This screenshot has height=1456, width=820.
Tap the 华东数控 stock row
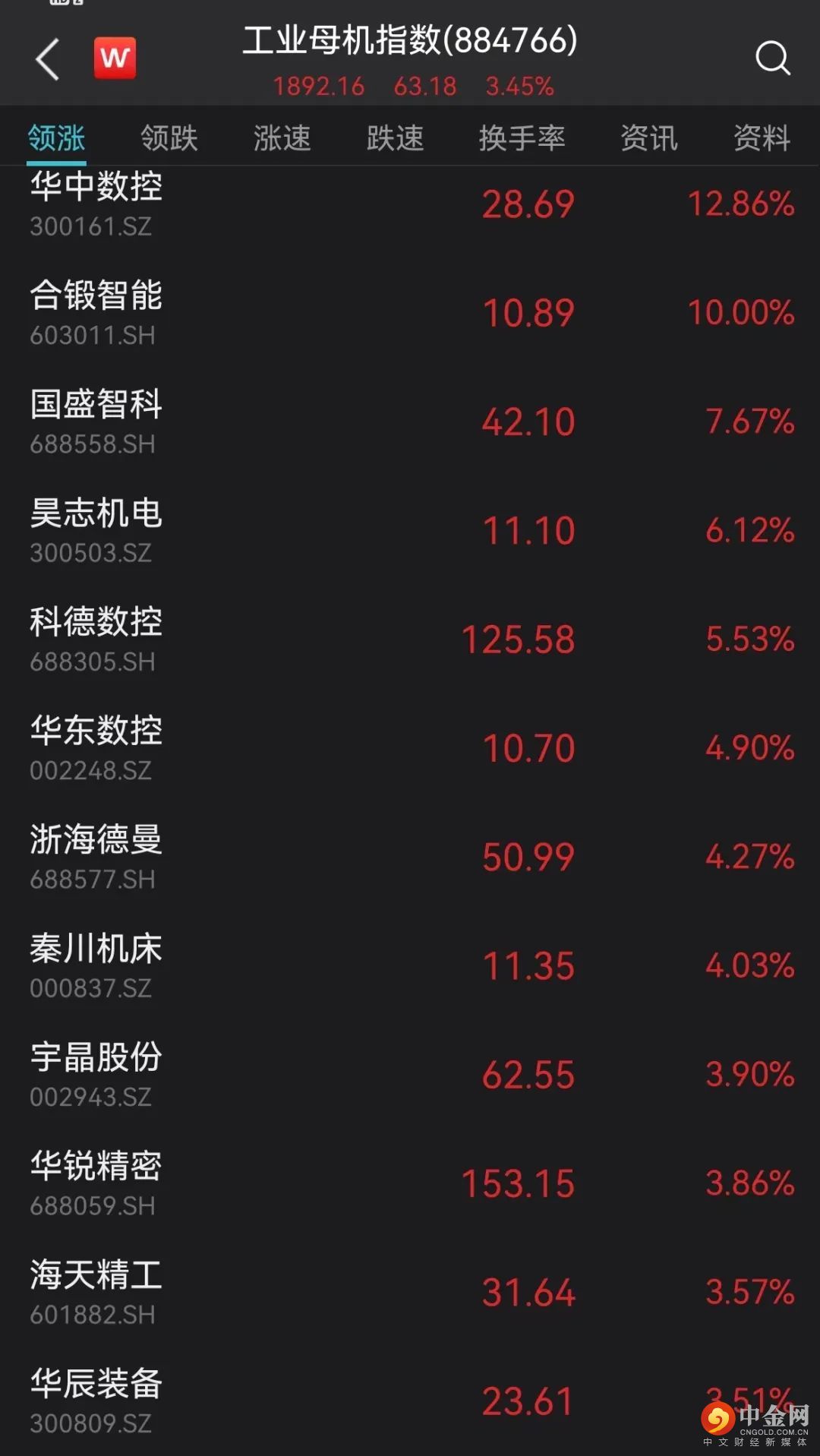96,747
